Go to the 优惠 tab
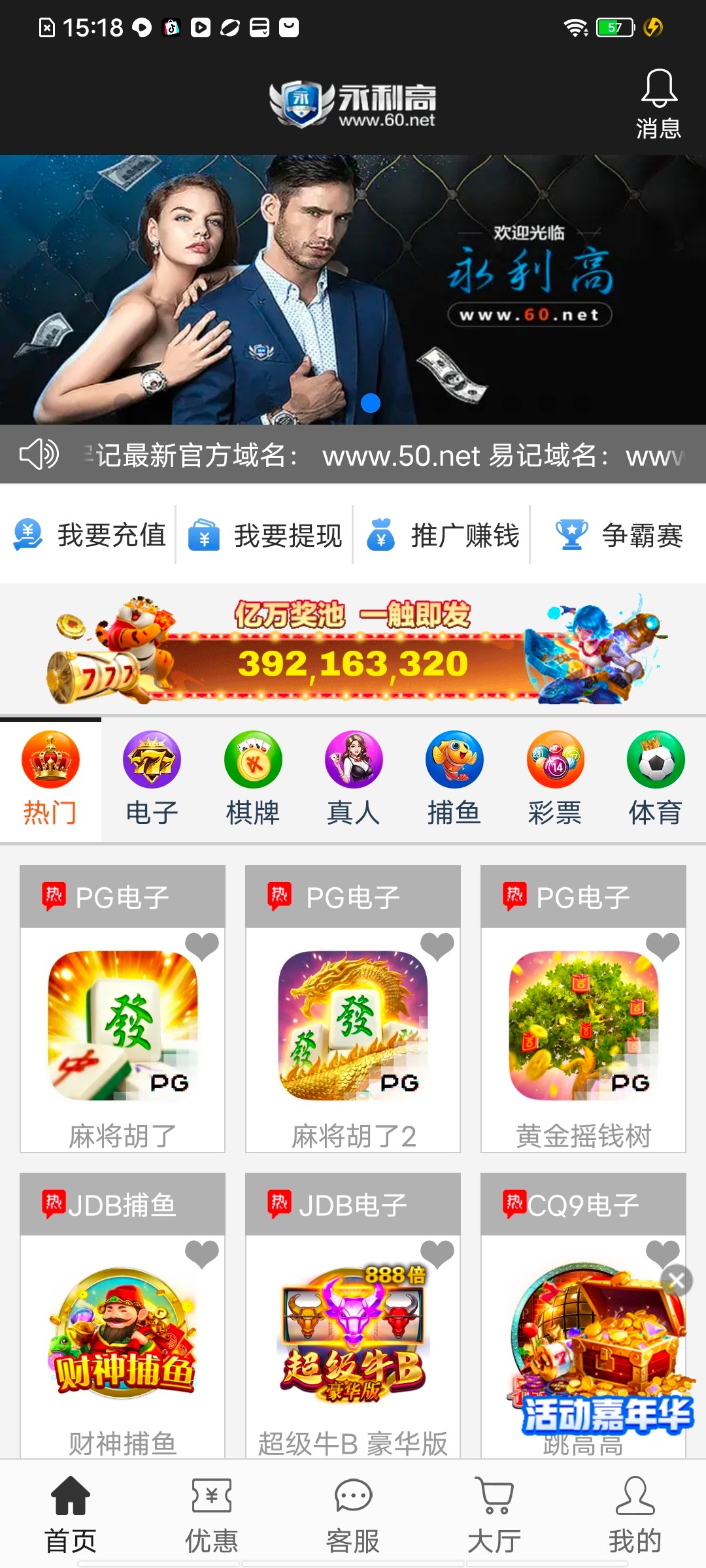Viewport: 706px width, 1568px height. tap(211, 1514)
